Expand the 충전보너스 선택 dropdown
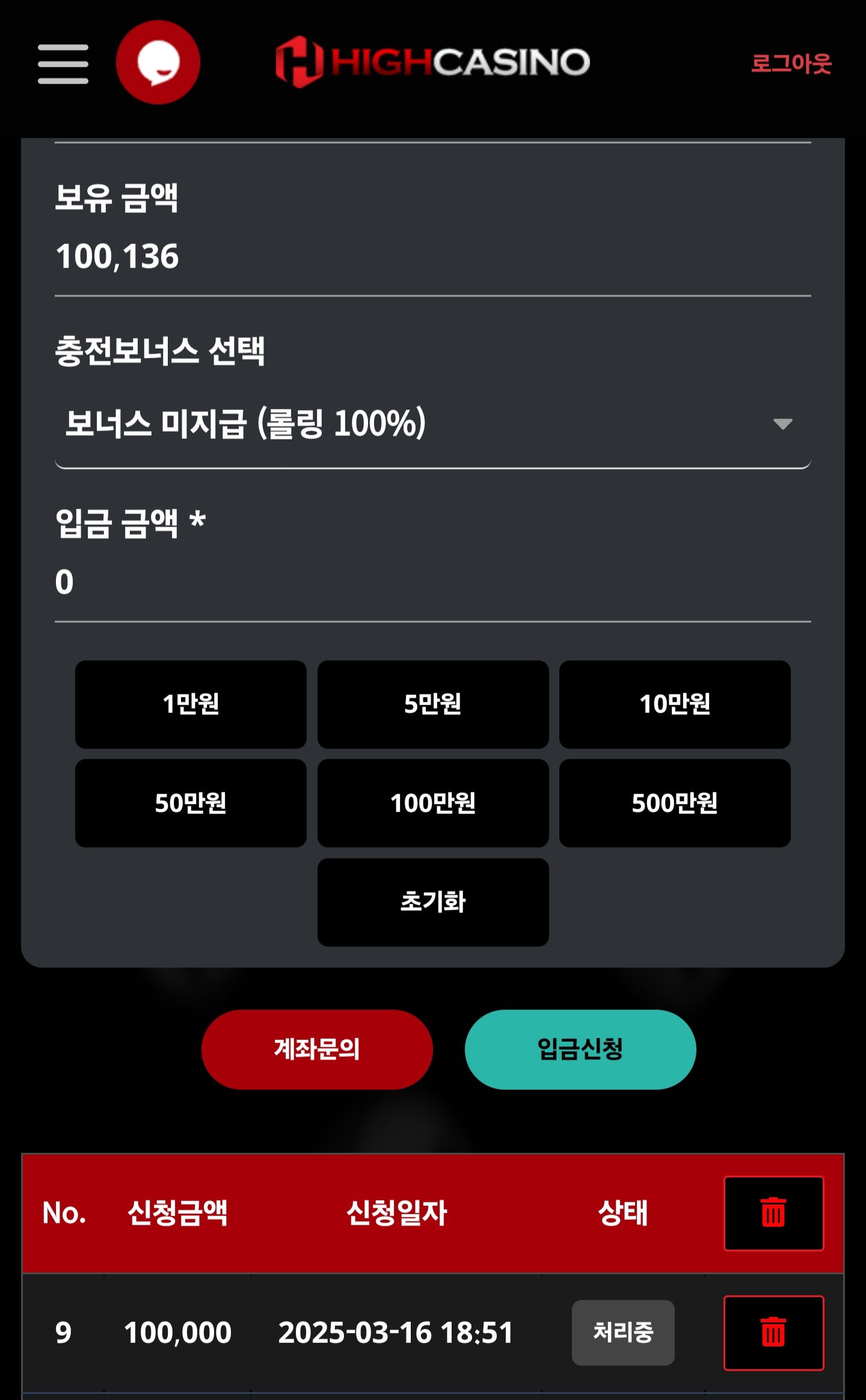This screenshot has height=1400, width=866. (x=432, y=424)
